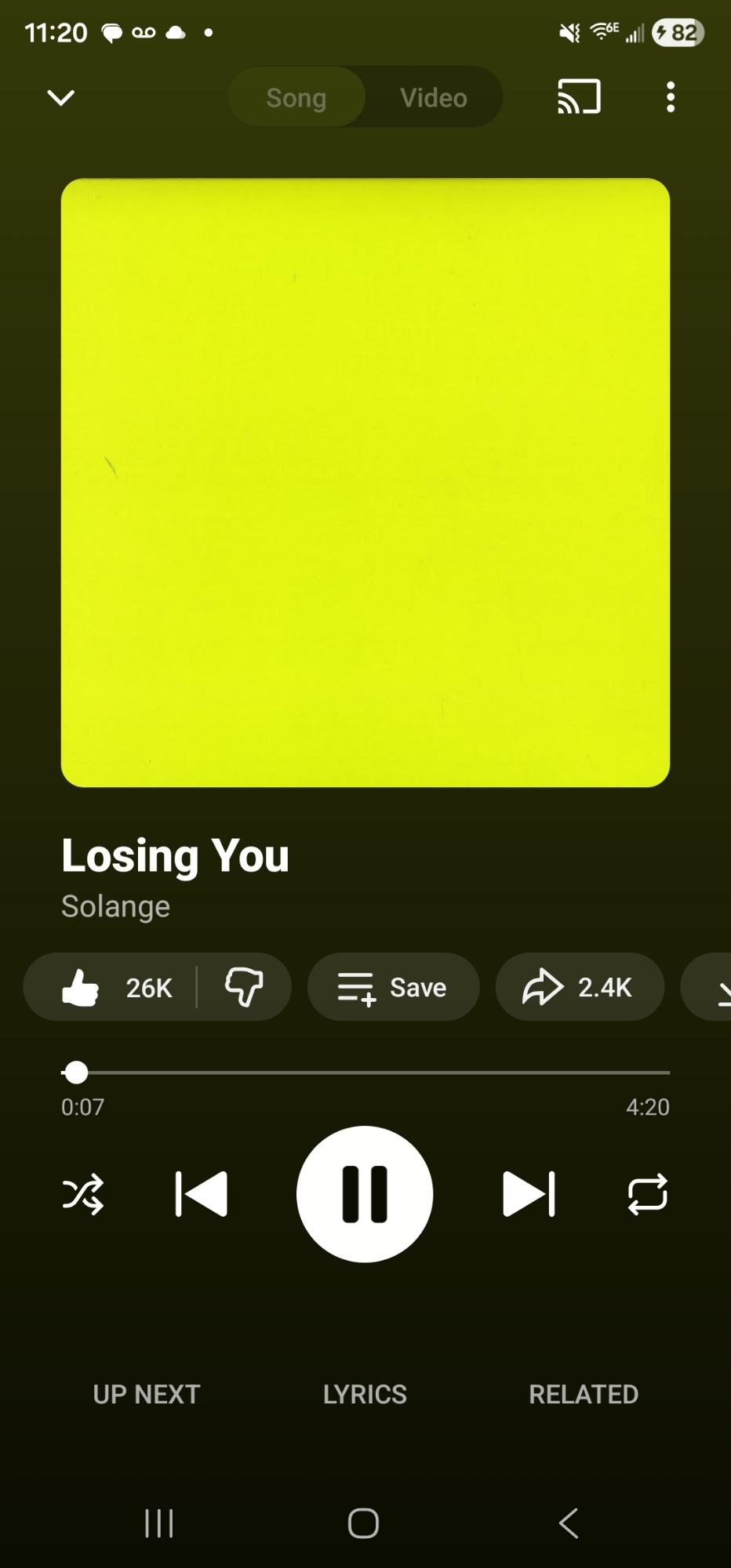
Task: Open the Up Next queue
Action: (147, 1394)
